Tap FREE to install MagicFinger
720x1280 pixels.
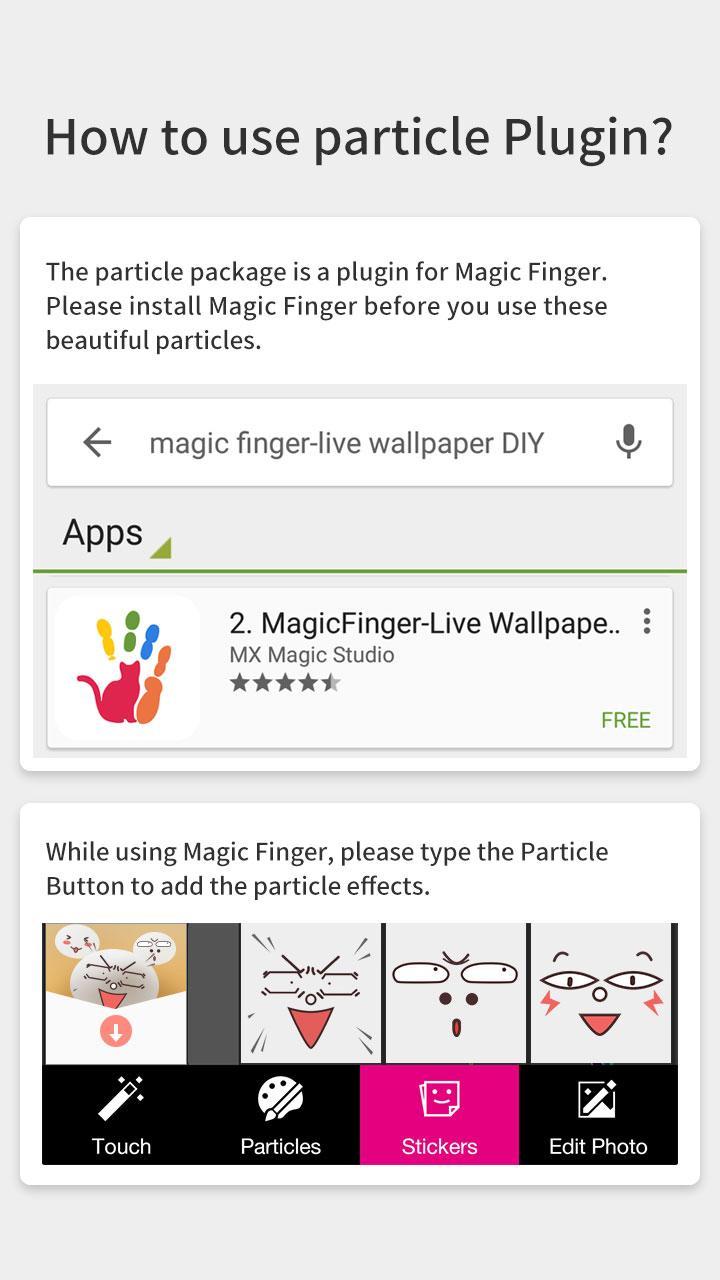point(626,719)
